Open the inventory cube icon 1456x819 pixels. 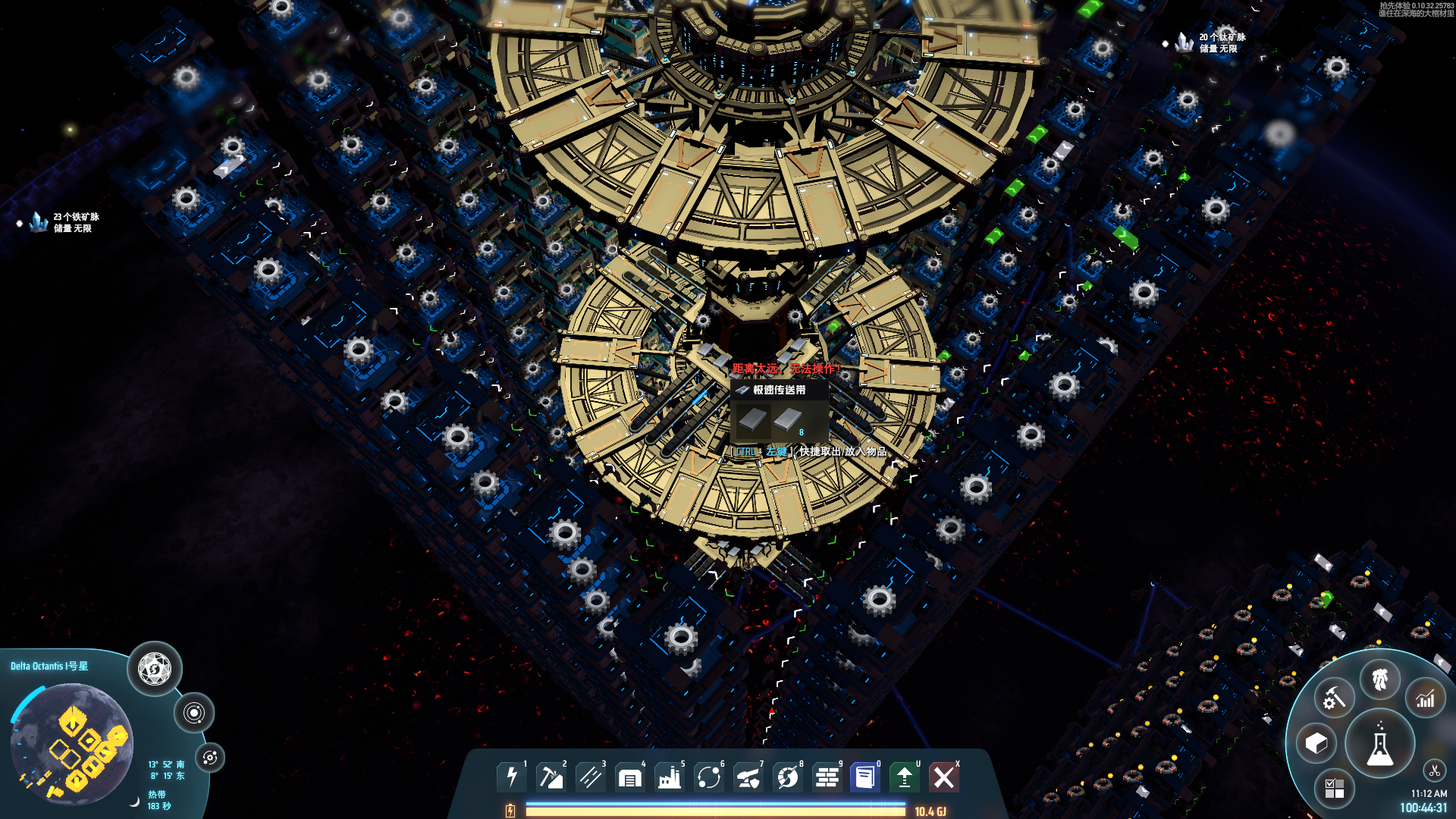(x=1316, y=744)
